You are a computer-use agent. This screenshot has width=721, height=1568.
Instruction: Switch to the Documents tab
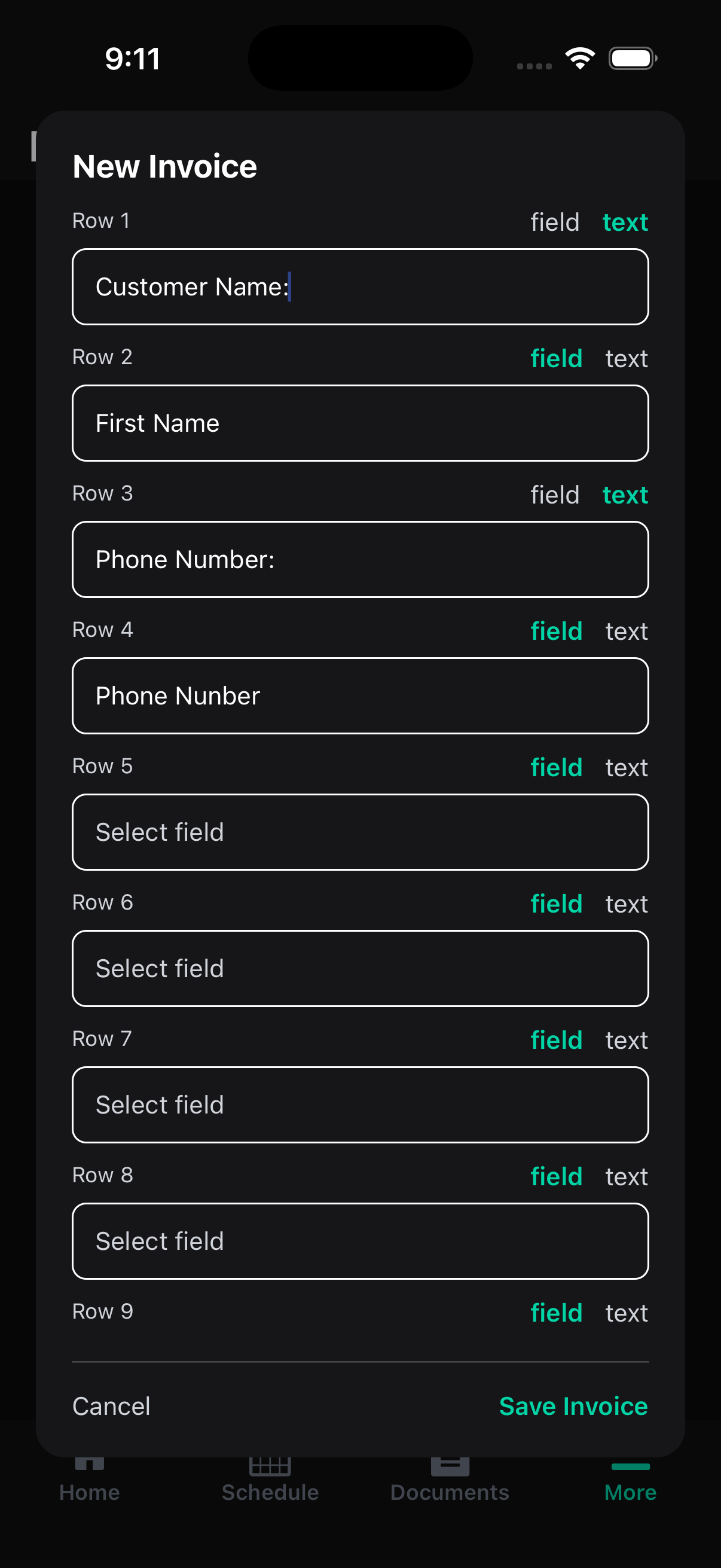coord(449,1479)
